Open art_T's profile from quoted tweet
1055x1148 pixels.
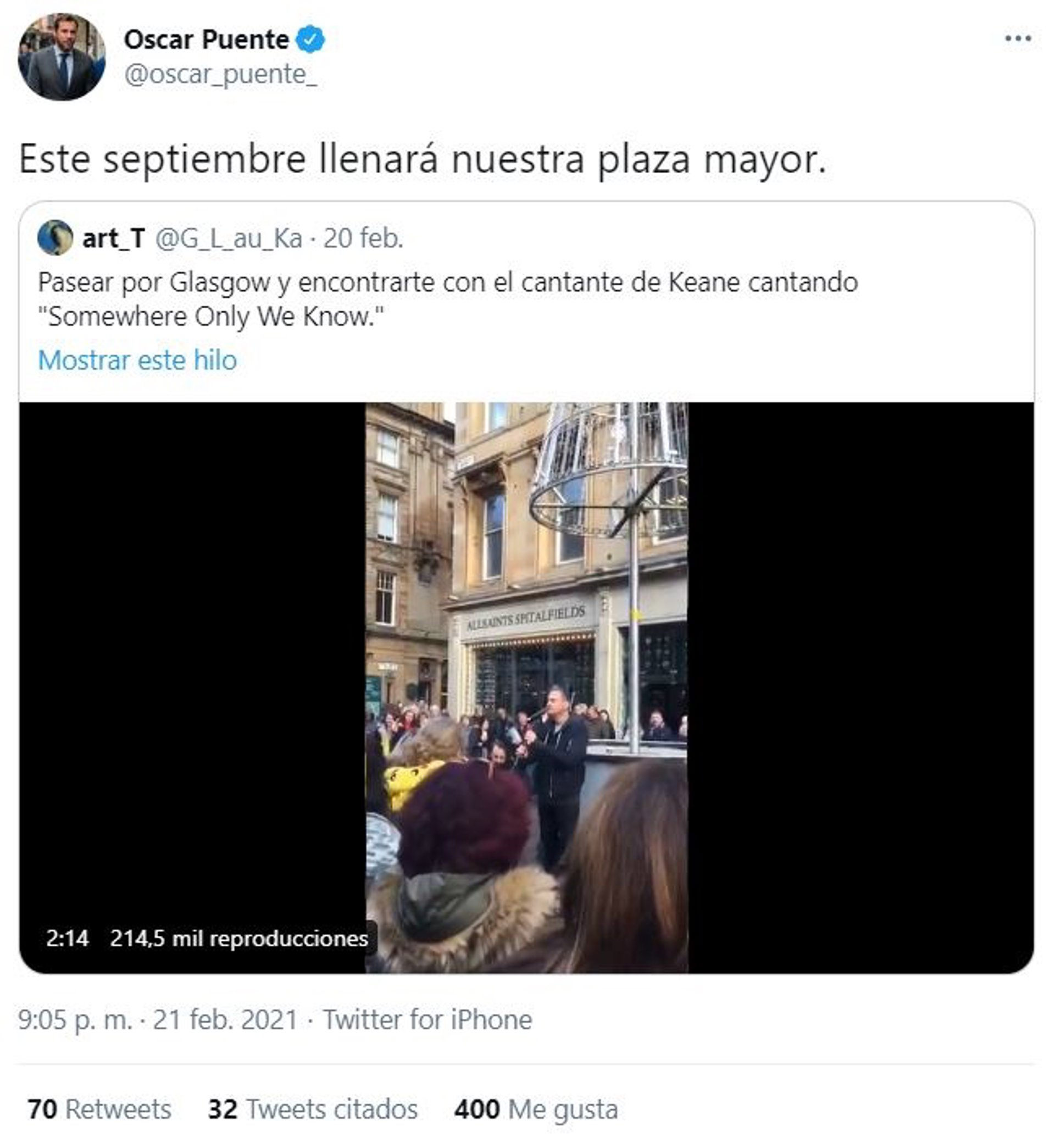pos(113,238)
